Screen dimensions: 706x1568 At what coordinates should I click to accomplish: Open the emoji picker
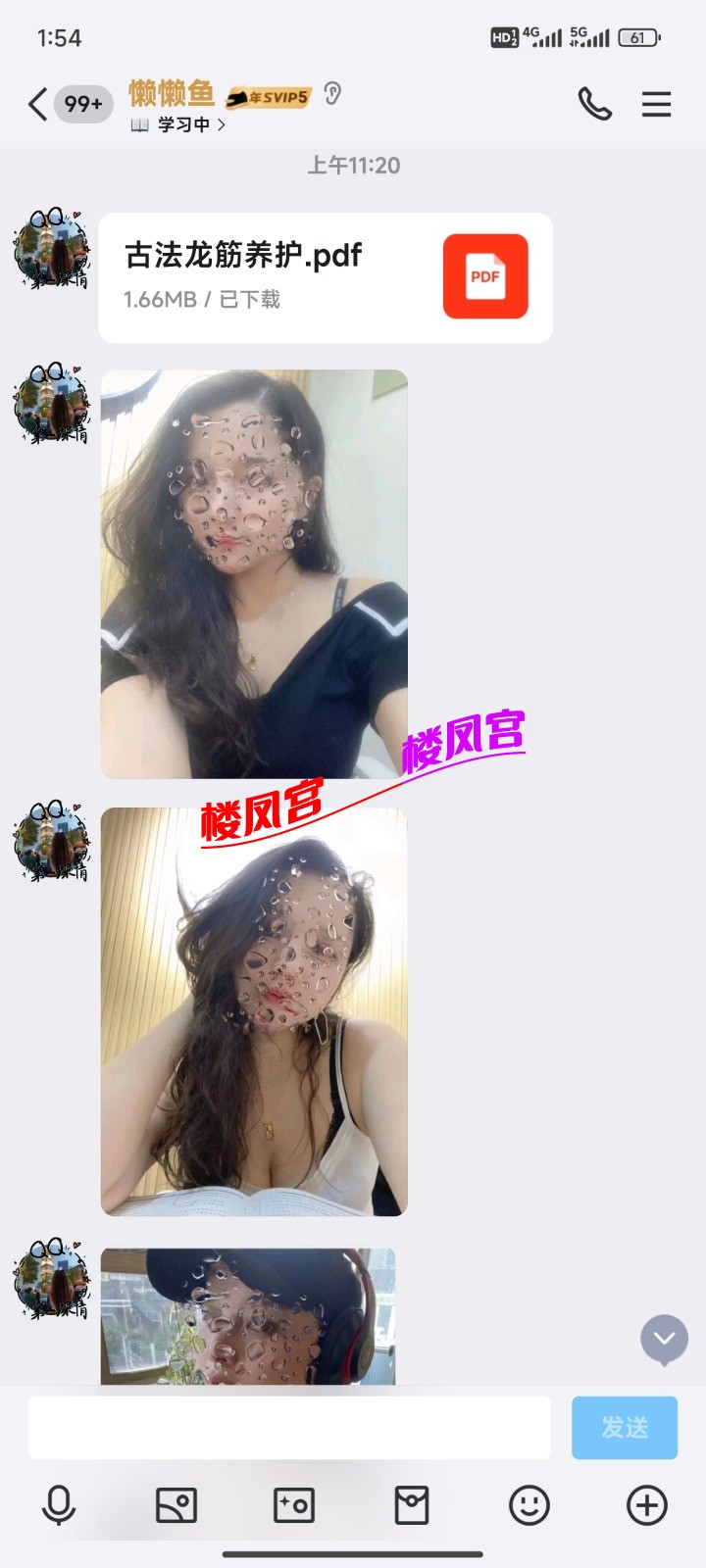[529, 1505]
